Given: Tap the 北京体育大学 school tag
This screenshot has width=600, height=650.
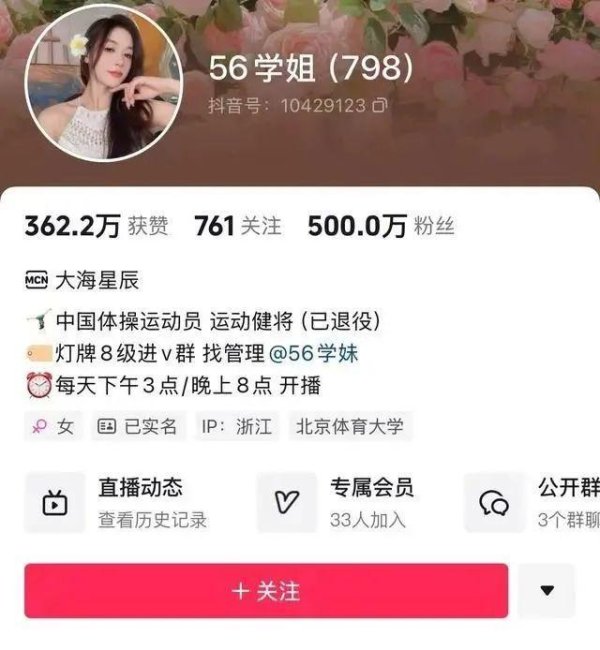Looking at the screenshot, I should 350,427.
